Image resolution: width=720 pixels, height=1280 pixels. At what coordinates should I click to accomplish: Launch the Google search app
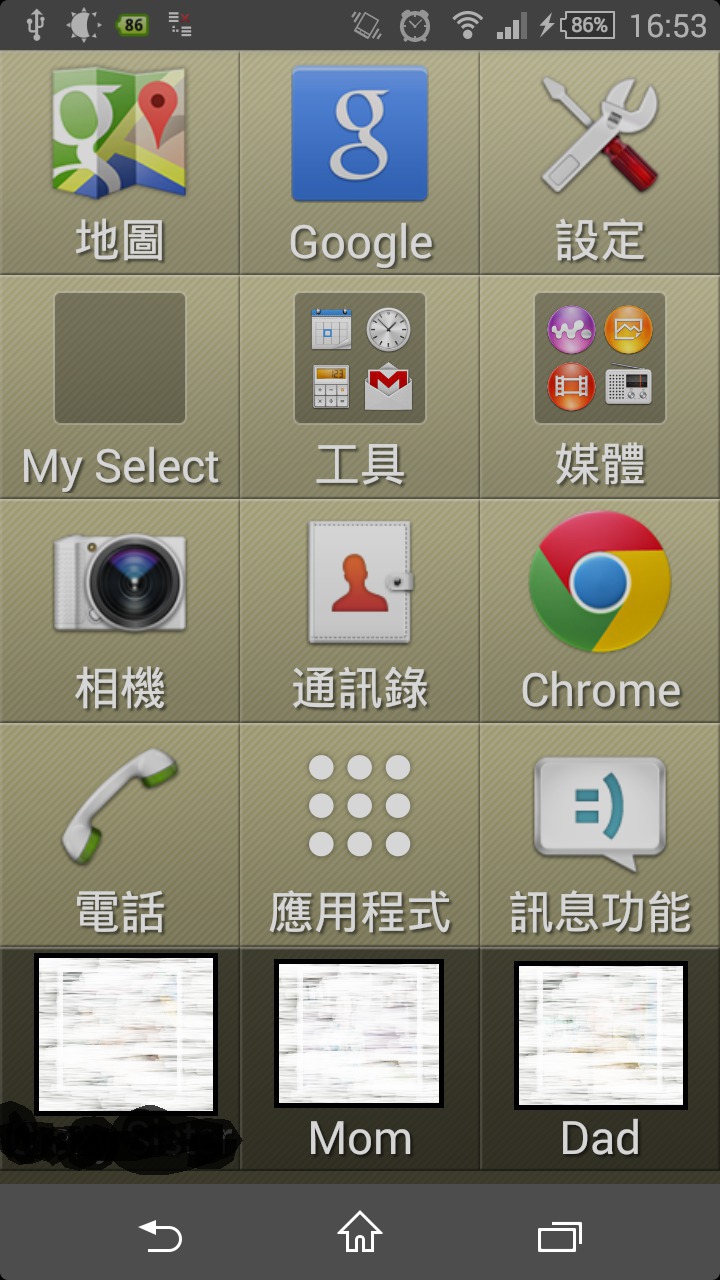[360, 160]
